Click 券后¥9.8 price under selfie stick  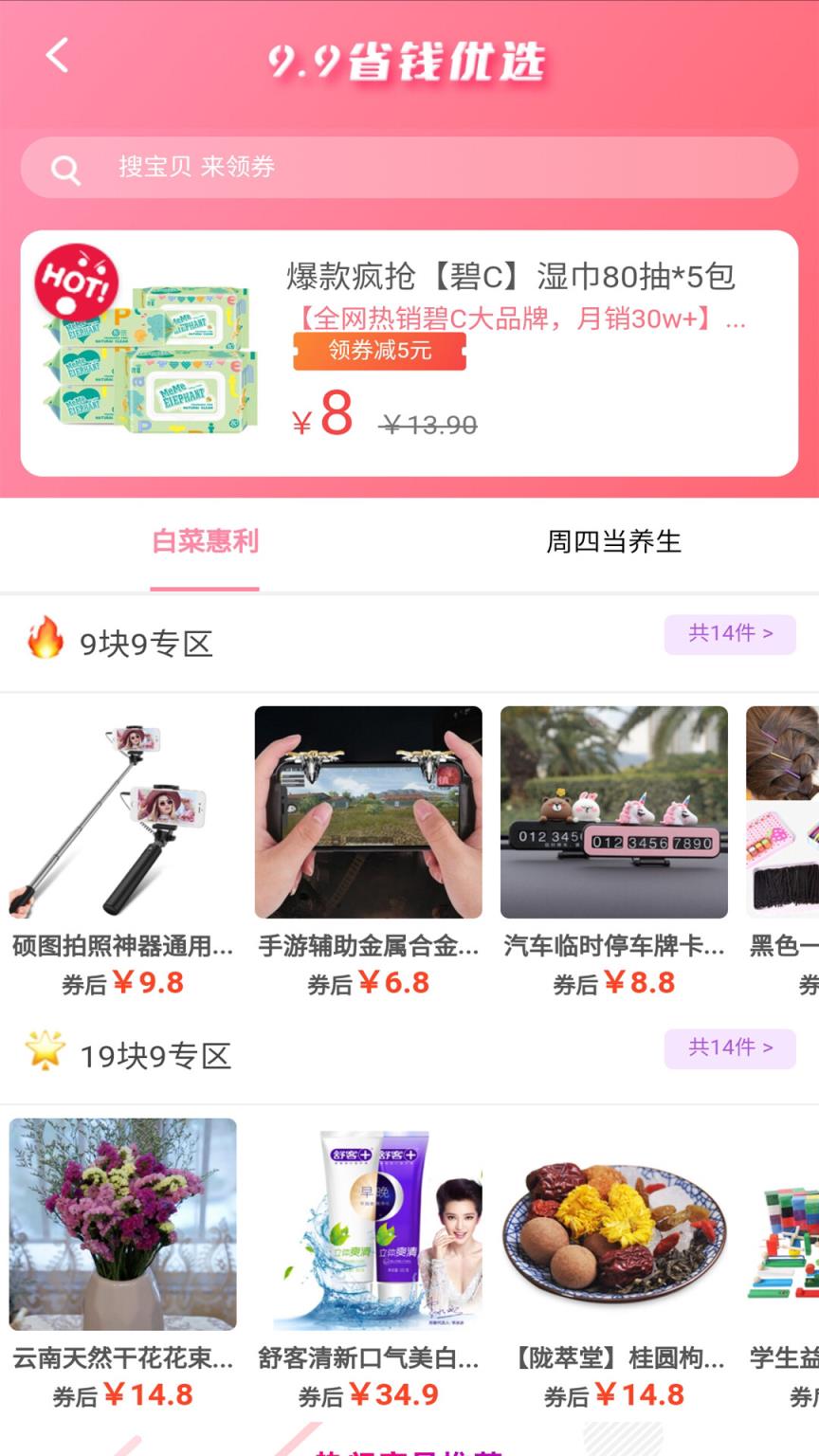point(123,984)
